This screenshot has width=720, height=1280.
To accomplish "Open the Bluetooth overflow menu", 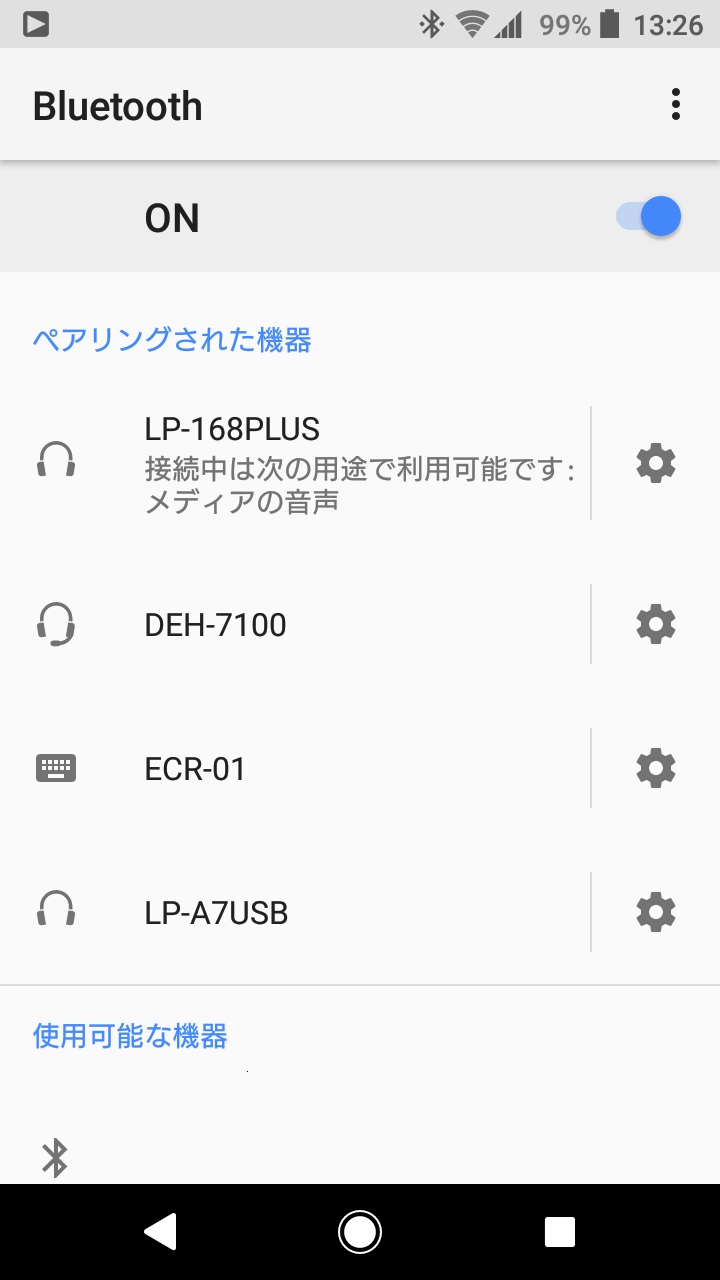I will pos(676,104).
